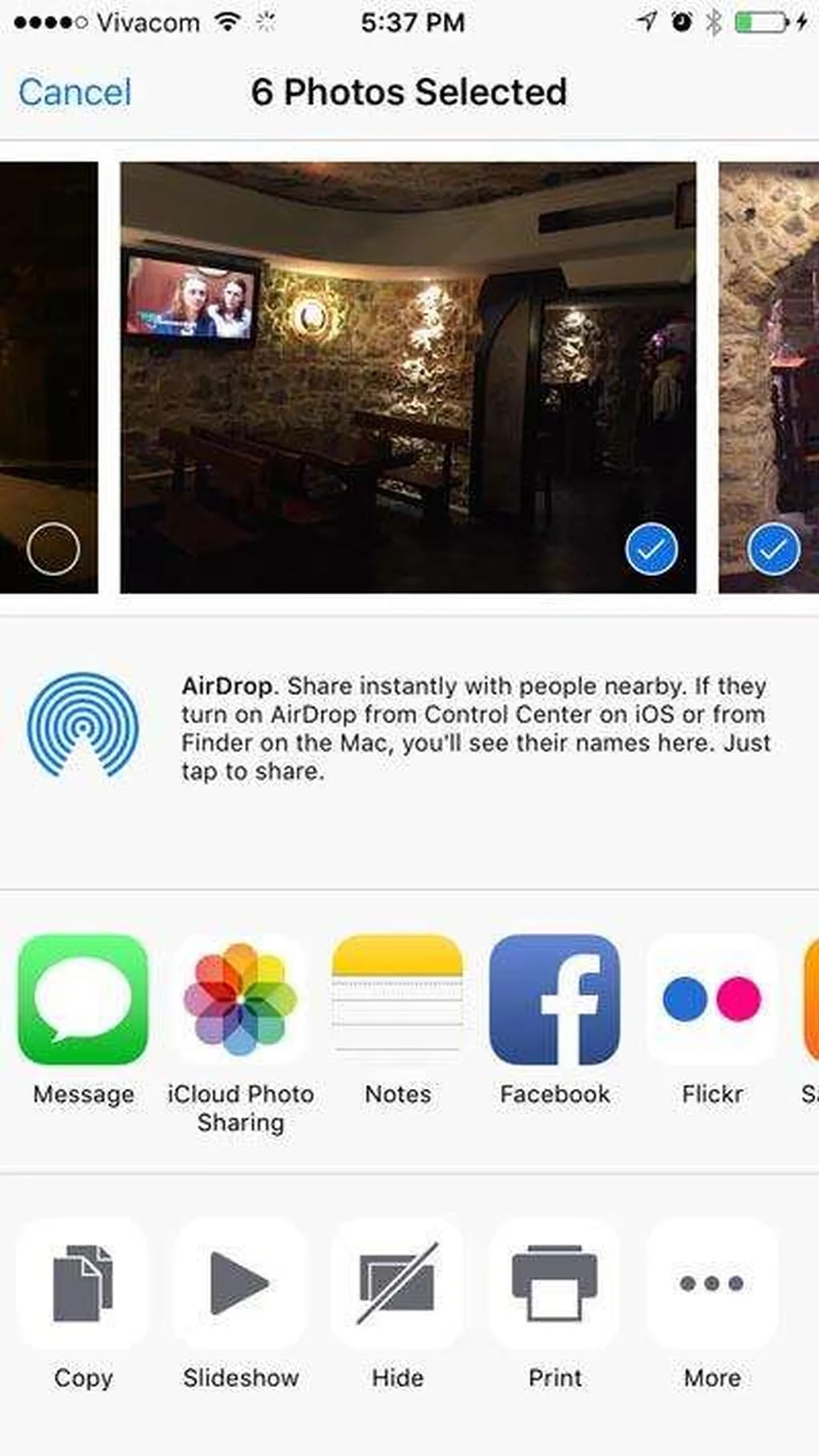
Task: Upload photos to Flickr
Action: (712, 999)
